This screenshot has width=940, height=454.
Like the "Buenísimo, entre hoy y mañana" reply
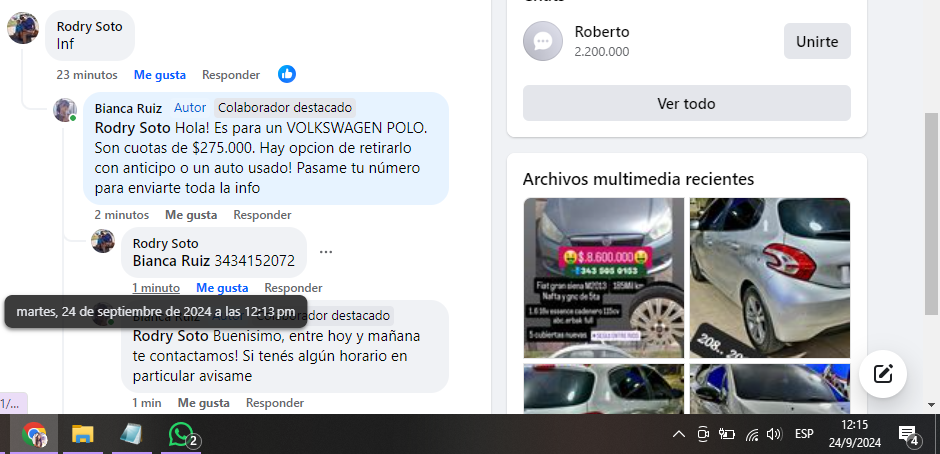[204, 403]
